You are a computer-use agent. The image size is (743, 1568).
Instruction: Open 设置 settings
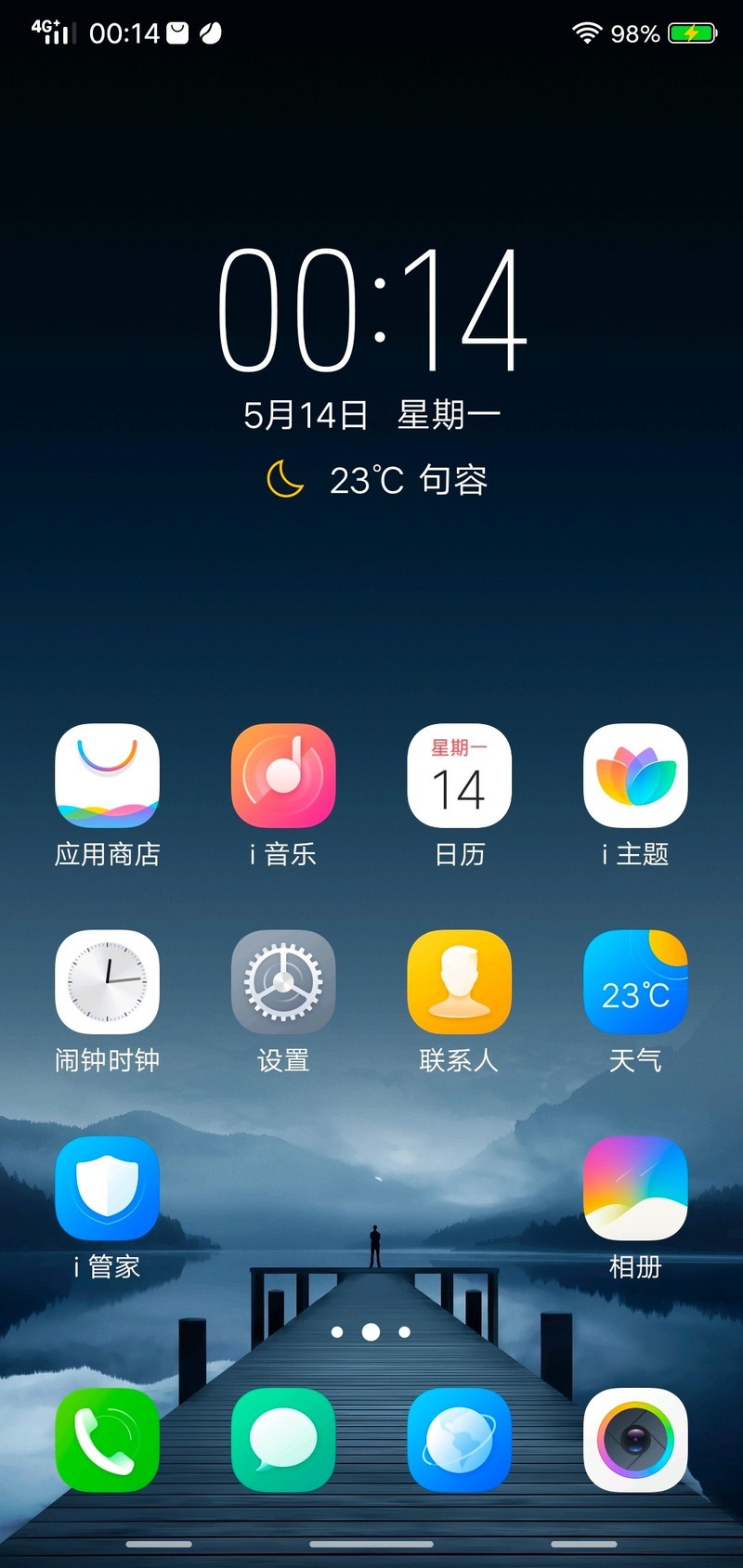coord(283,982)
